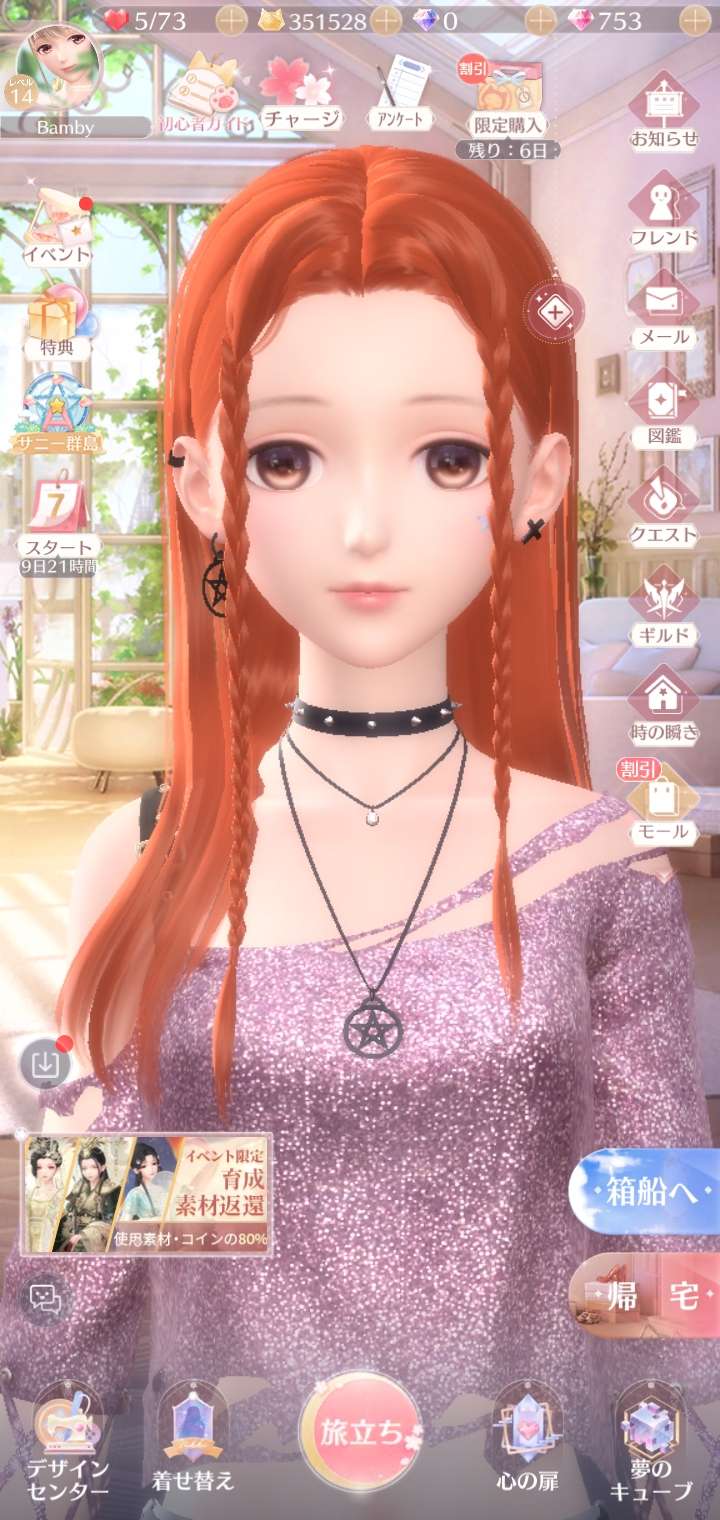Open the クエスト quest list
This screenshot has width=720, height=1520.
664,506
